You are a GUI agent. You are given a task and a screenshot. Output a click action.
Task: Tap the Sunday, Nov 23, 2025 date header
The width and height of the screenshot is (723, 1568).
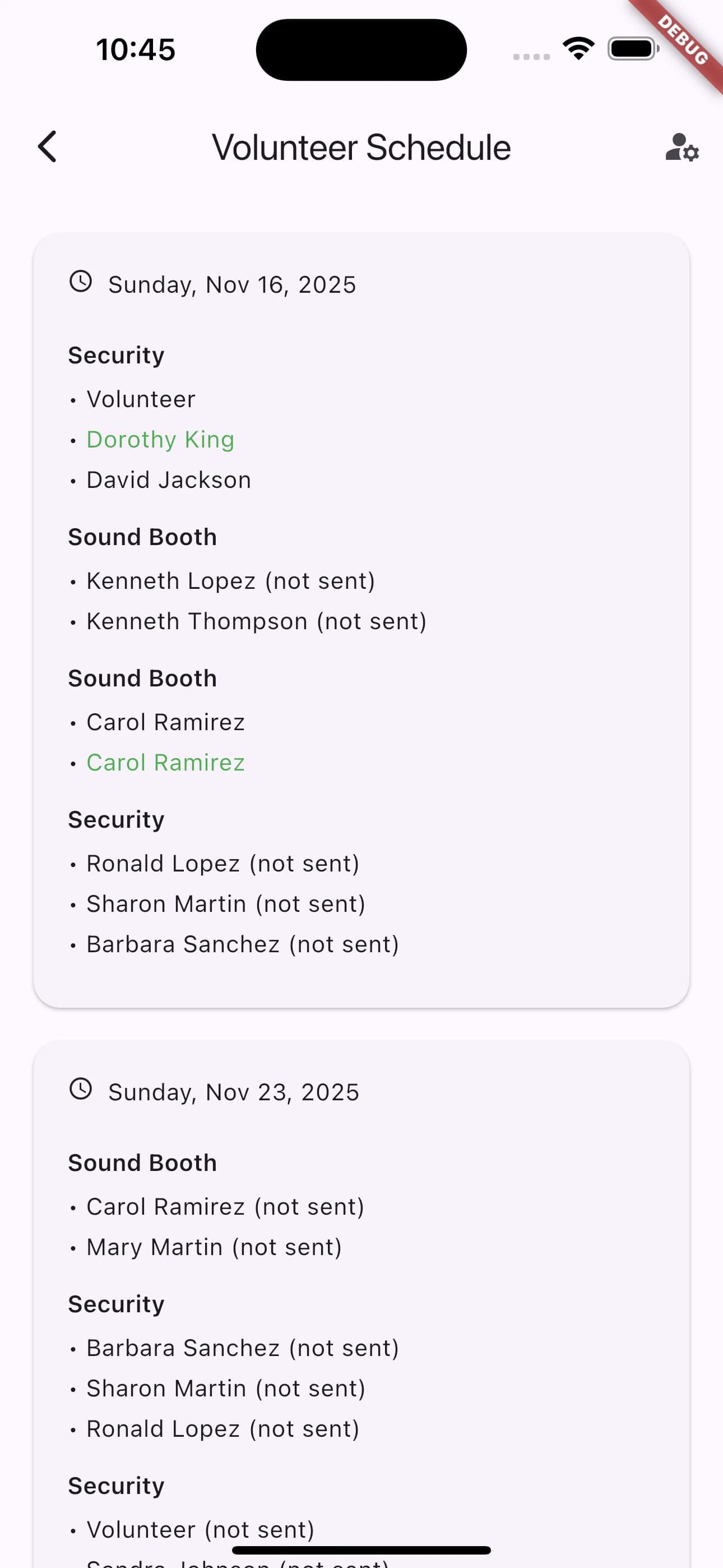(233, 1090)
